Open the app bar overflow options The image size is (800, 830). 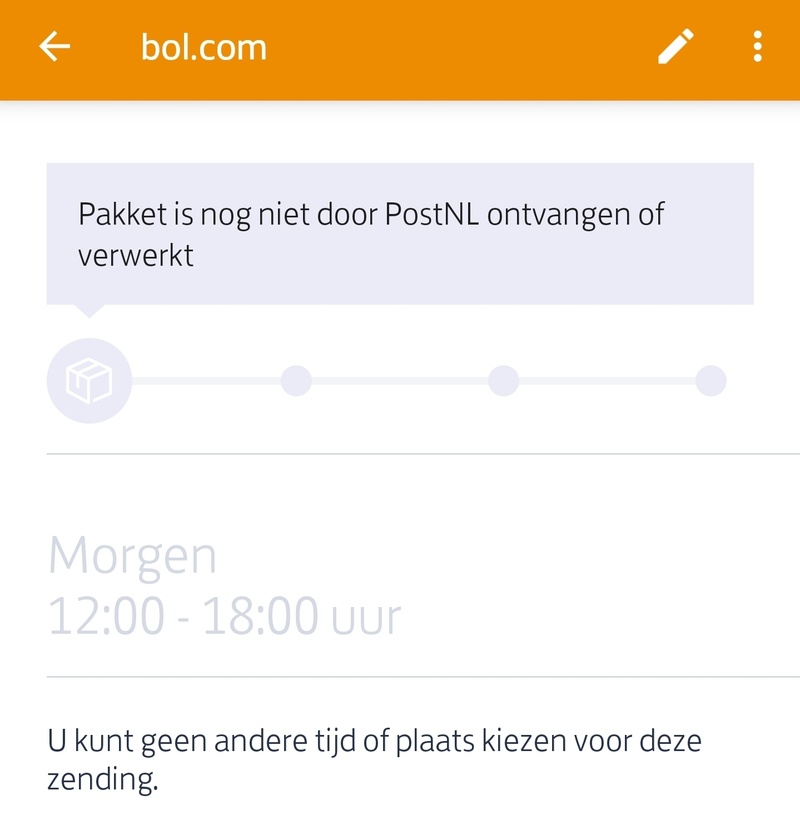[757, 45]
